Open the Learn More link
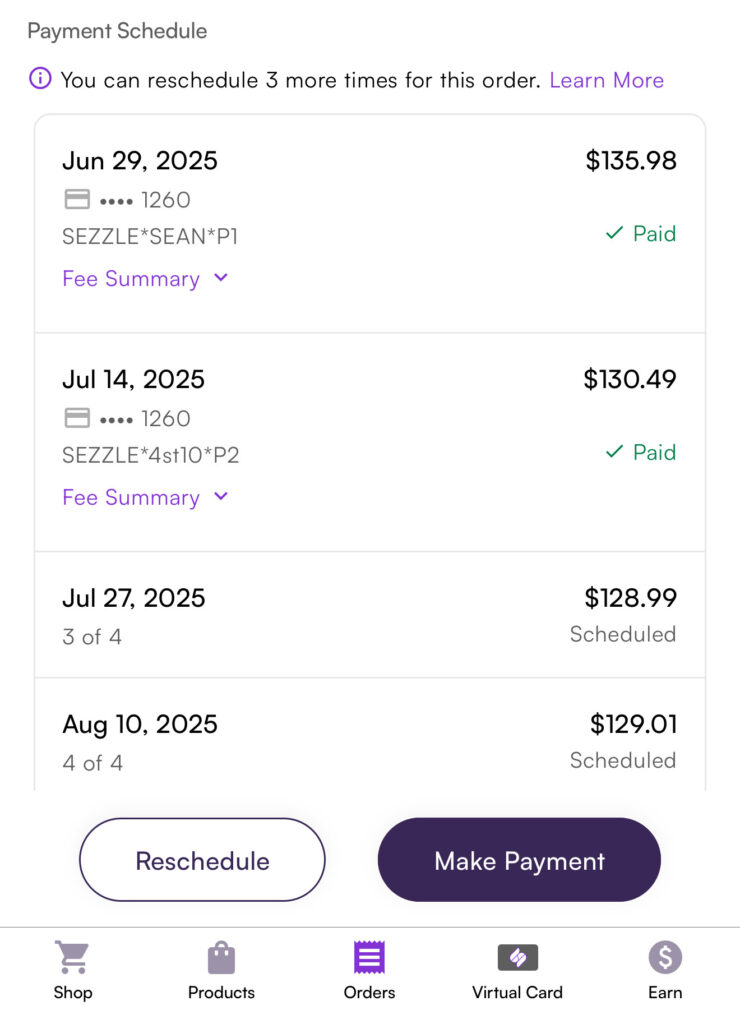Image resolution: width=740 pixels, height=1024 pixels. coord(606,80)
